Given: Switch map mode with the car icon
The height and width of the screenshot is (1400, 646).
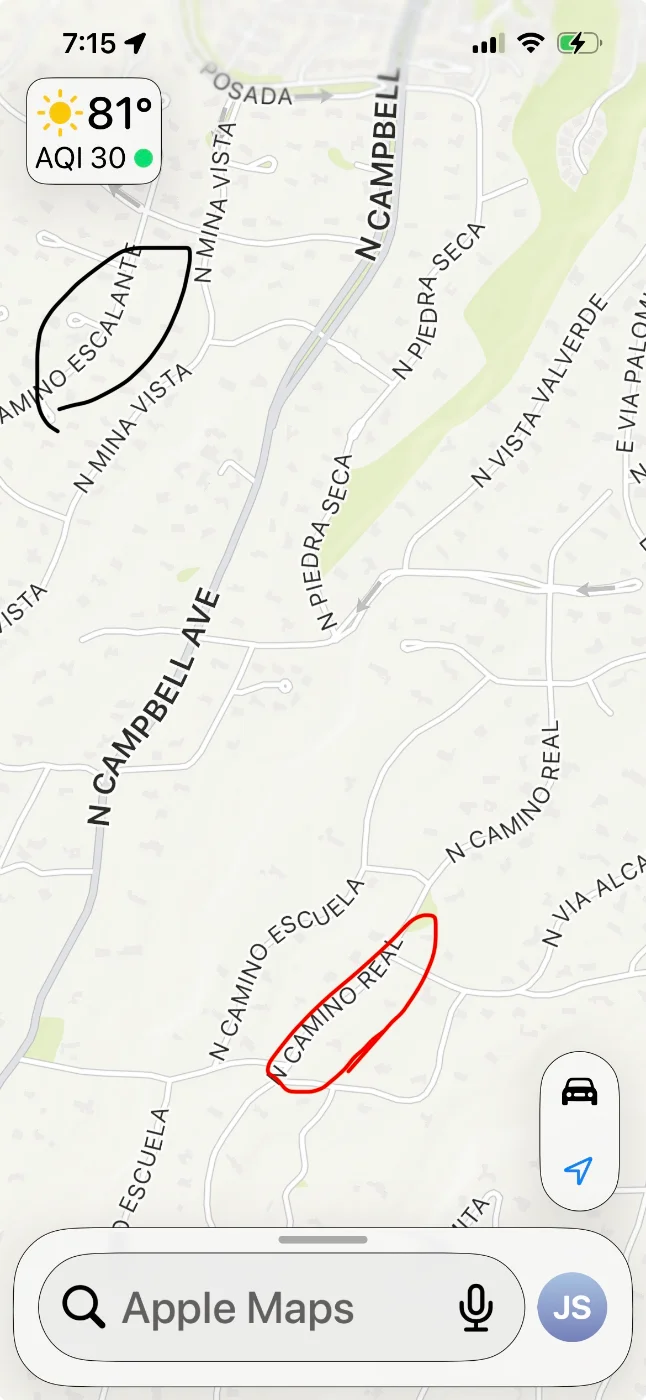Looking at the screenshot, I should tap(579, 1092).
